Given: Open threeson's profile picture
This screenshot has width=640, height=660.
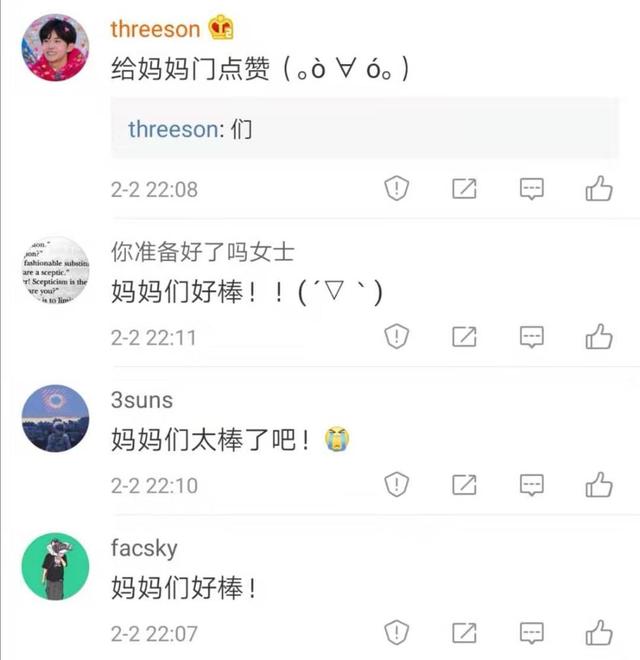Looking at the screenshot, I should [x=55, y=47].
